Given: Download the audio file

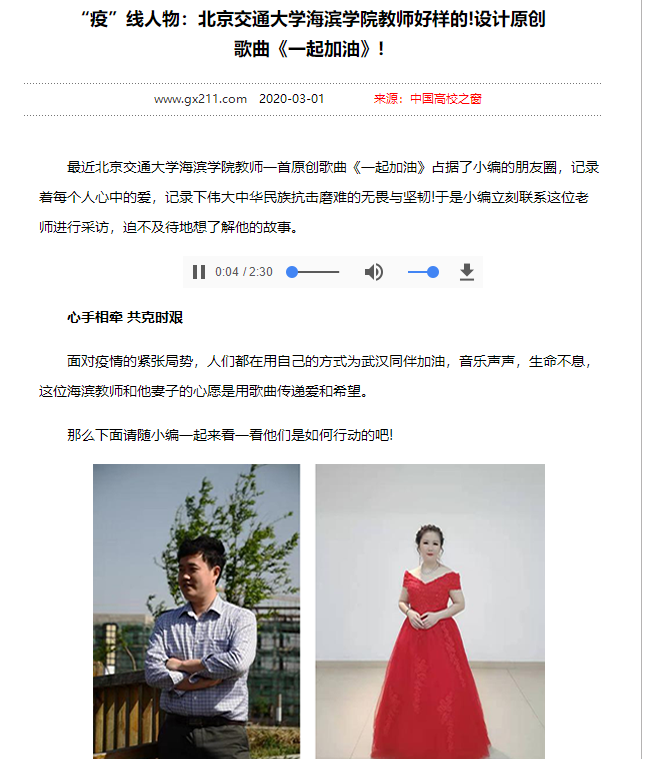Looking at the screenshot, I should pos(467,272).
